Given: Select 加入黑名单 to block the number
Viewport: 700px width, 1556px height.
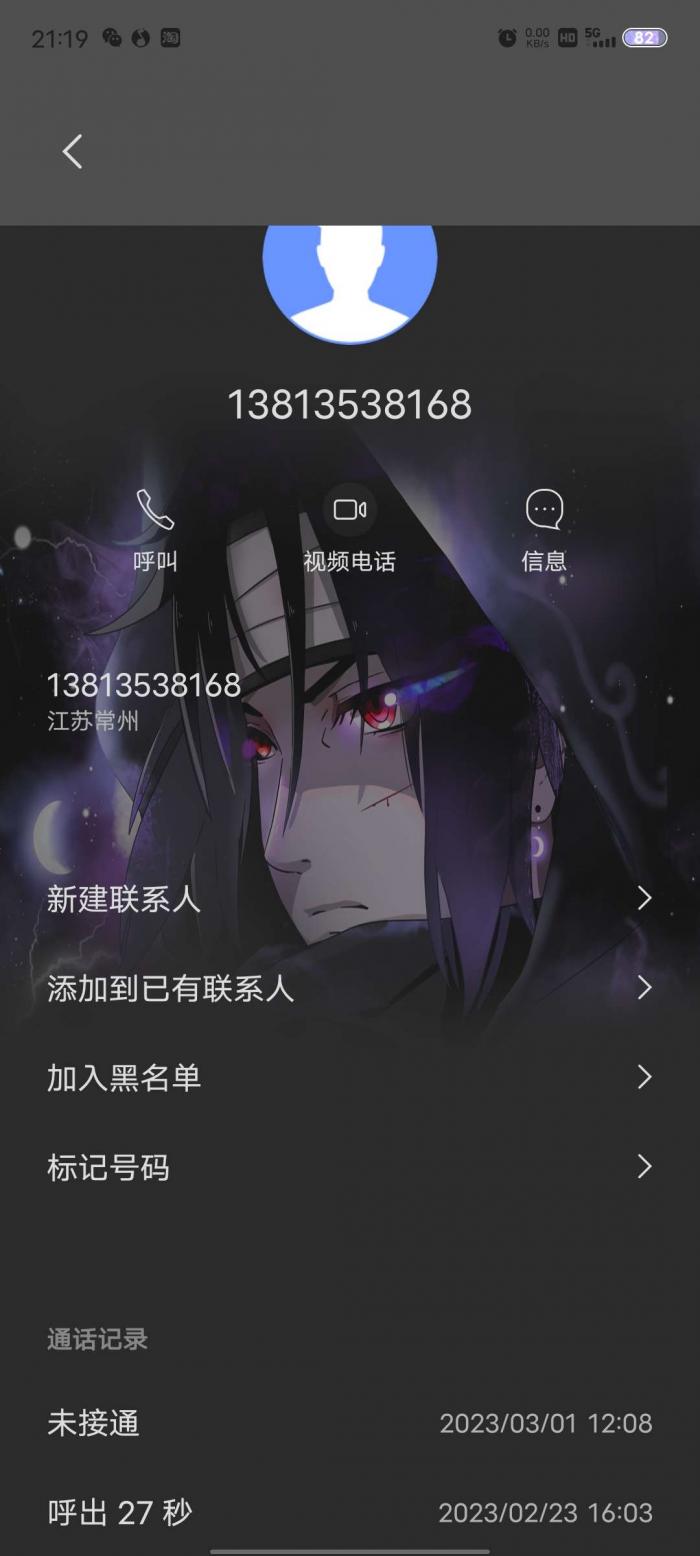Looking at the screenshot, I should [x=349, y=1077].
